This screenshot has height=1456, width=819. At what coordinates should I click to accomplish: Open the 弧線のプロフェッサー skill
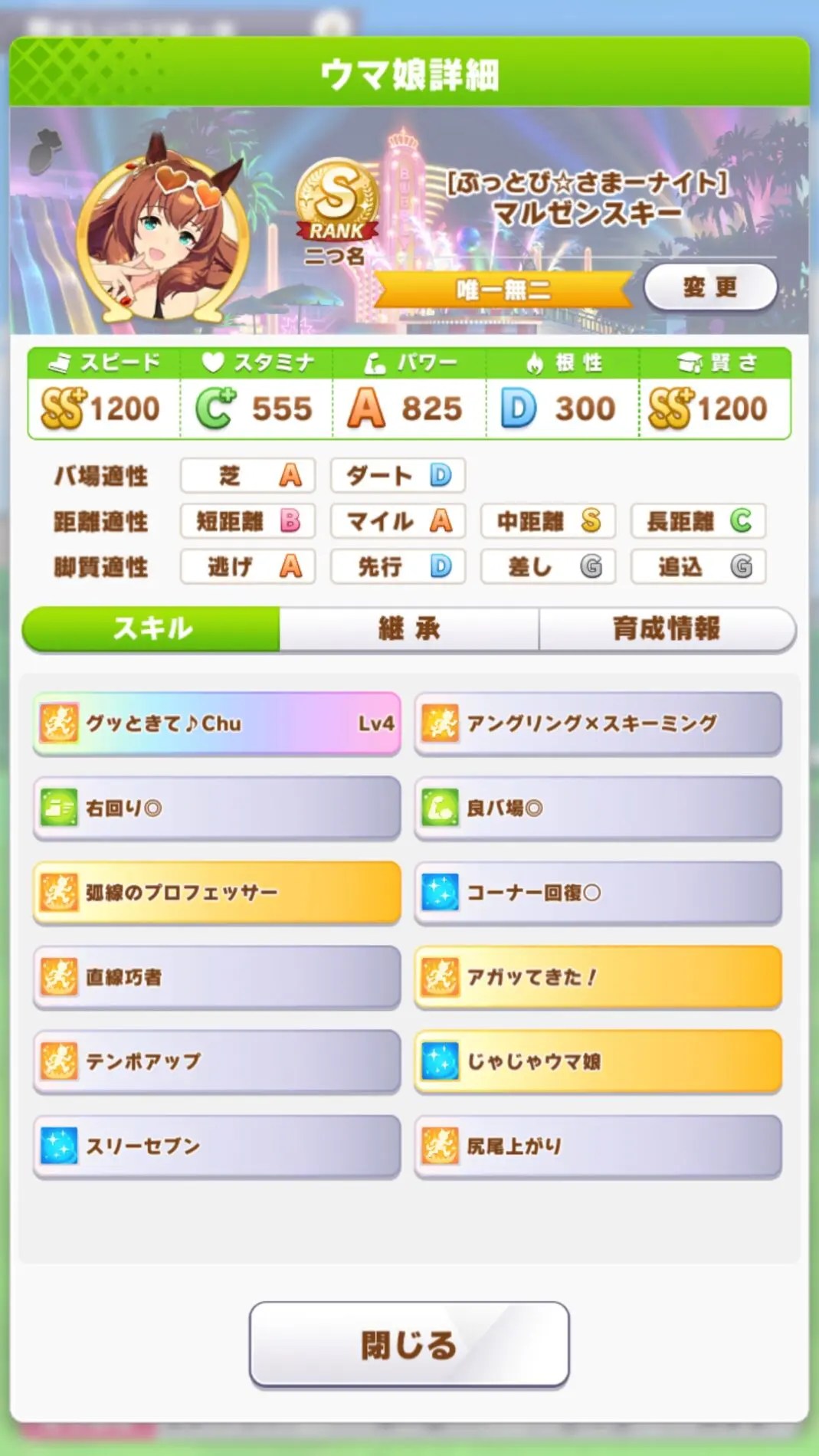217,892
